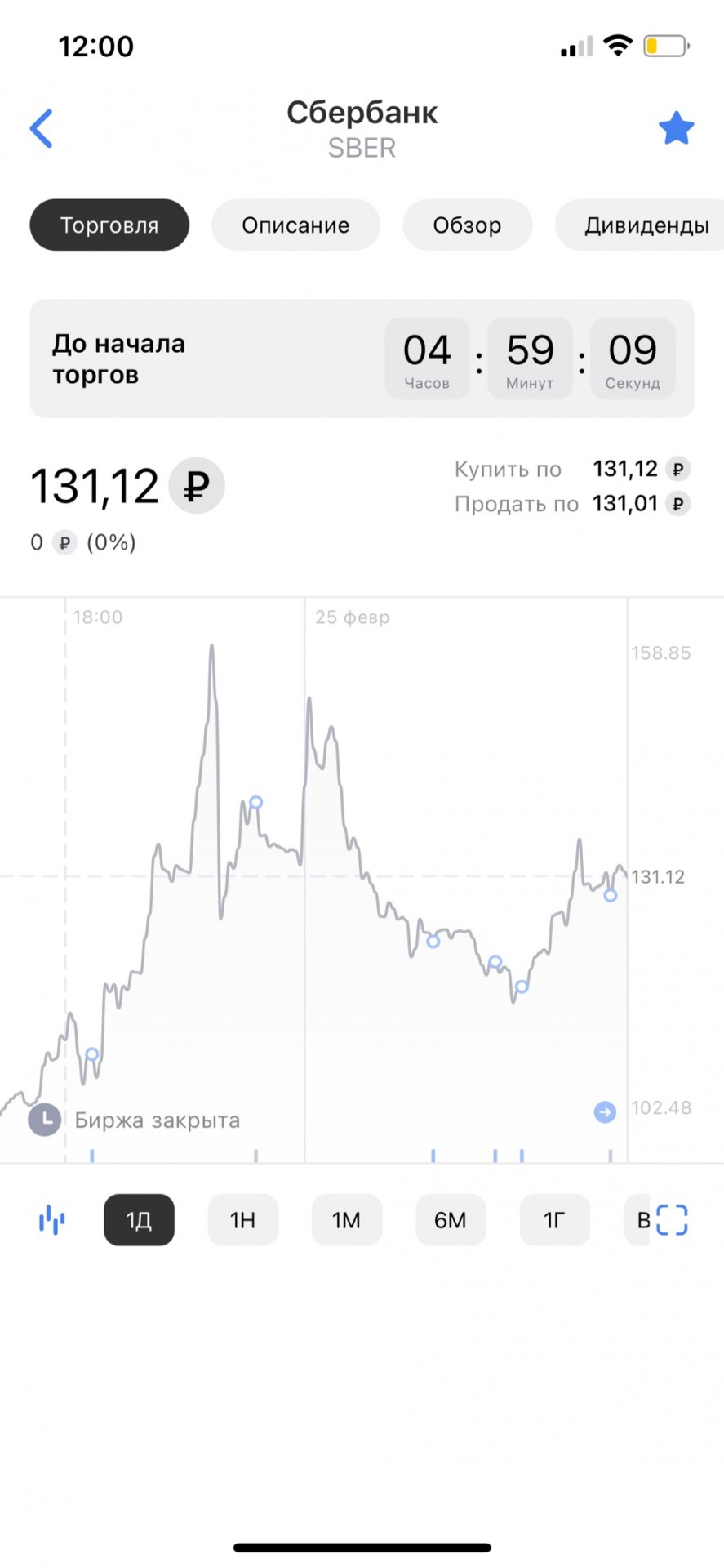
Task: View the 1Г chart period
Action: click(554, 1220)
